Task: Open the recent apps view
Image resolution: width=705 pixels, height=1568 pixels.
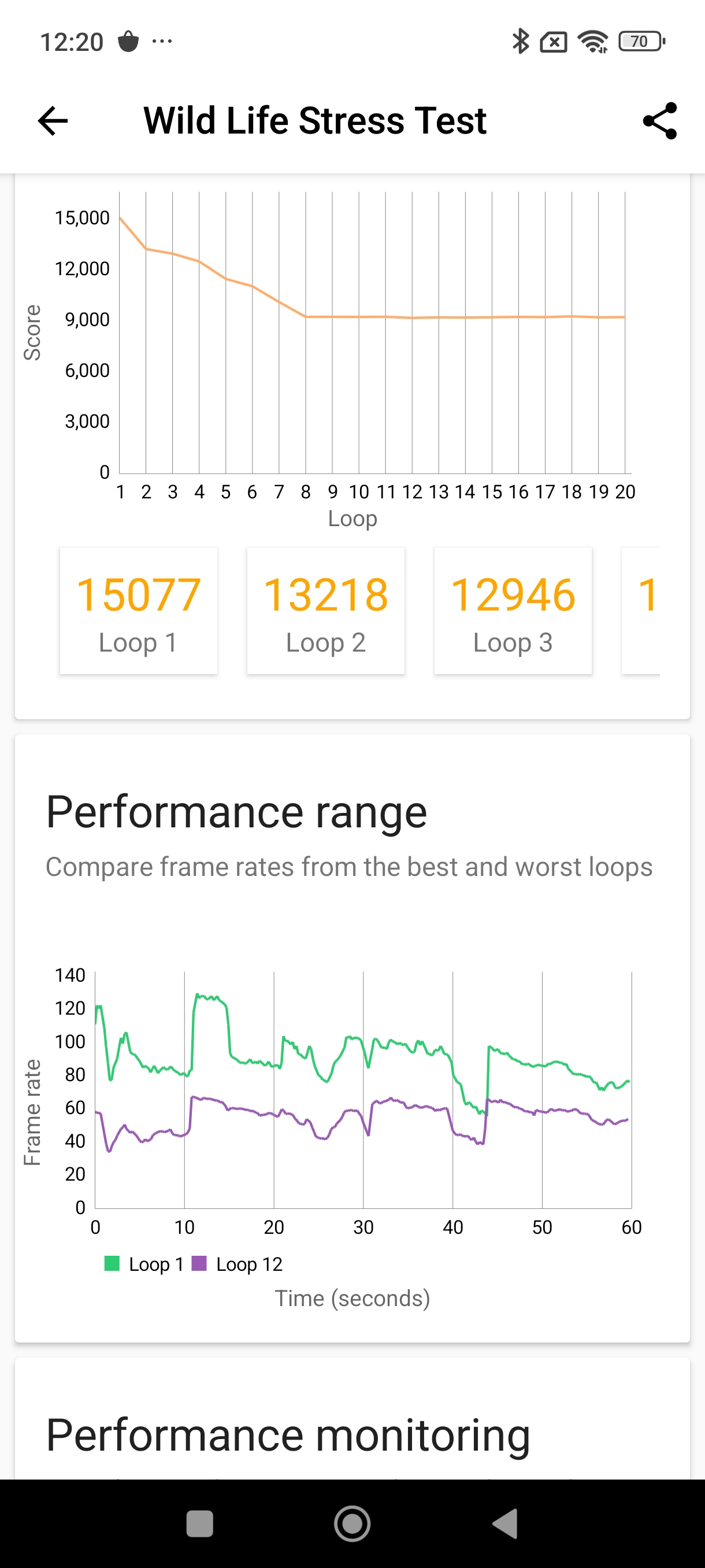Action: coord(199,1523)
